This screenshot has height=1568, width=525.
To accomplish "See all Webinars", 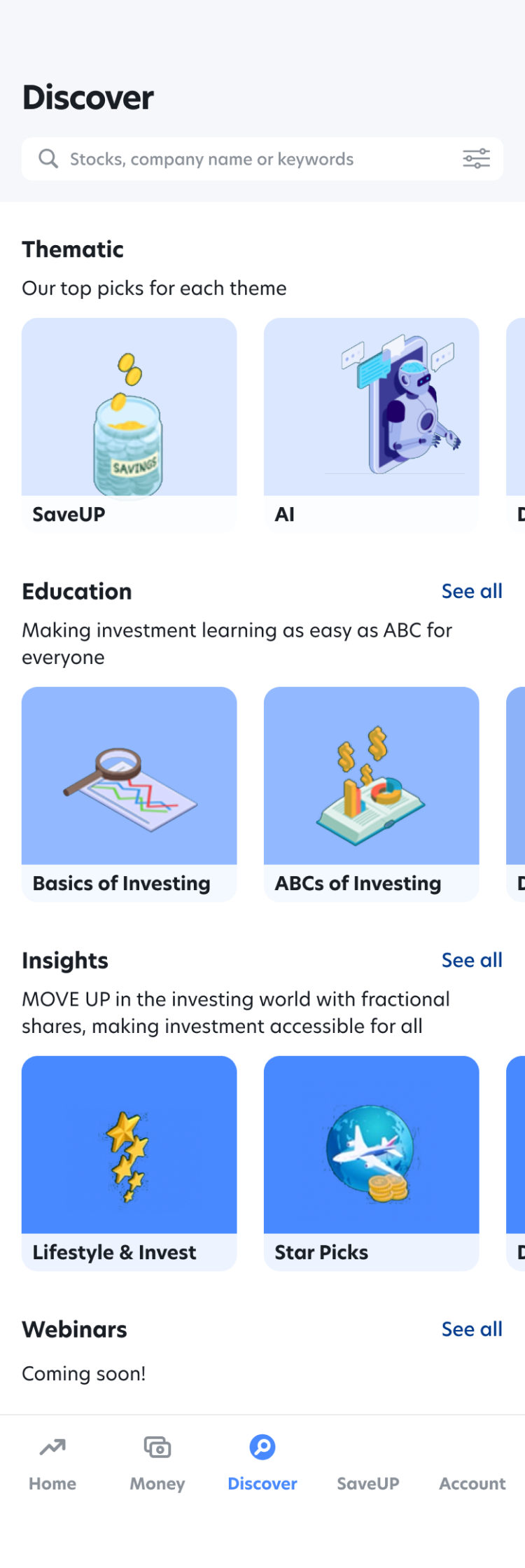I will (x=472, y=1329).
